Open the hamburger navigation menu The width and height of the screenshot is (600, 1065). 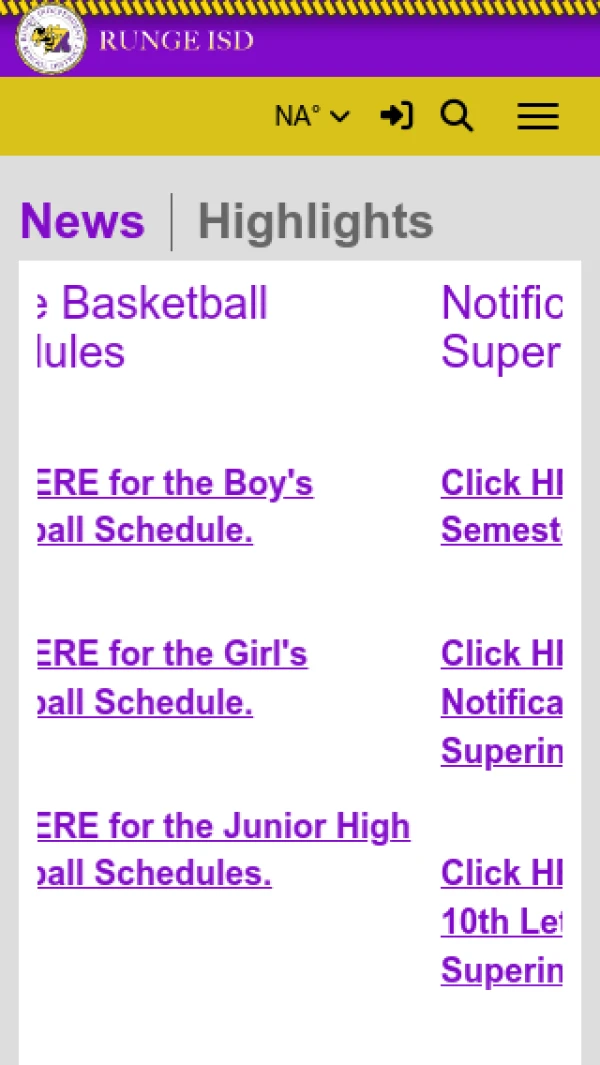click(x=537, y=117)
